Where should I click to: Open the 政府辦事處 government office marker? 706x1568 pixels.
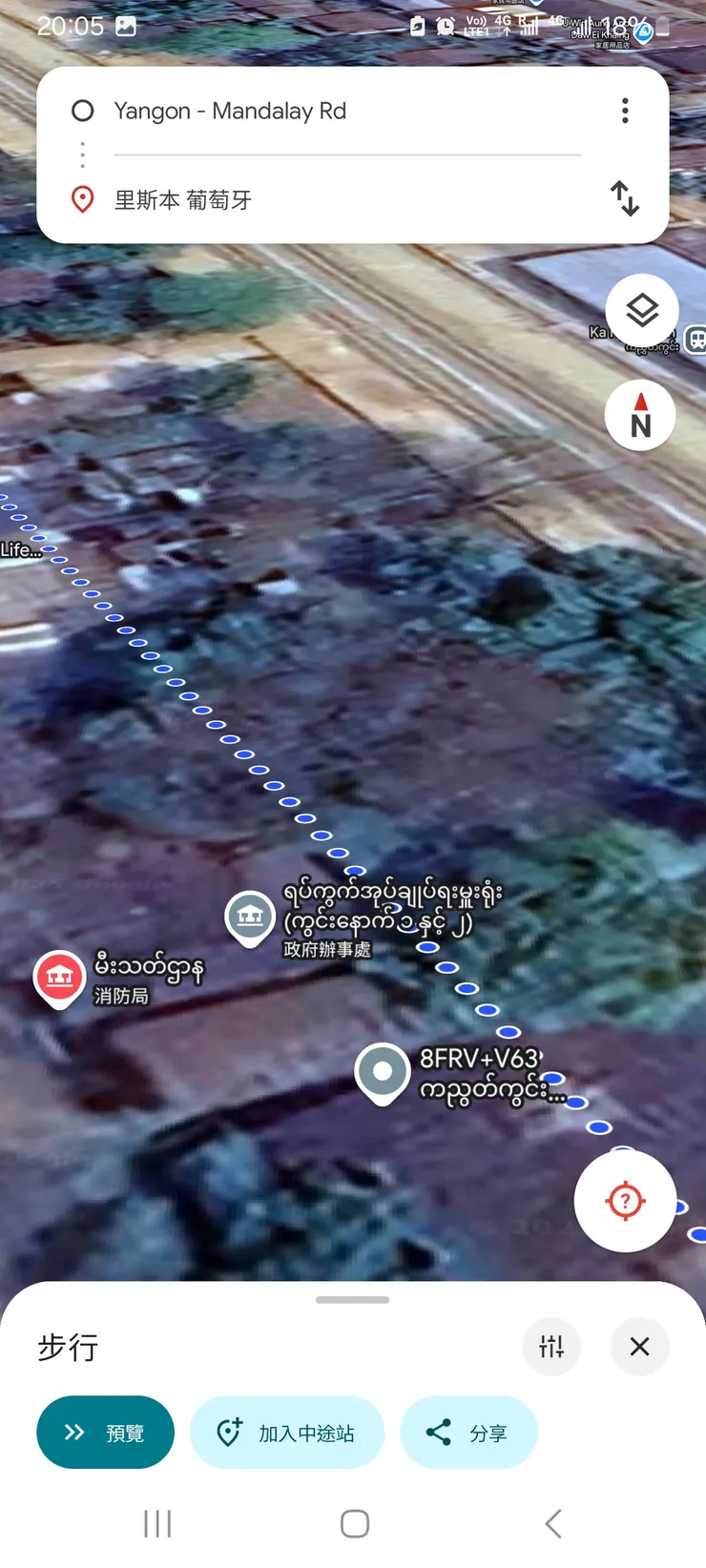pos(250,916)
